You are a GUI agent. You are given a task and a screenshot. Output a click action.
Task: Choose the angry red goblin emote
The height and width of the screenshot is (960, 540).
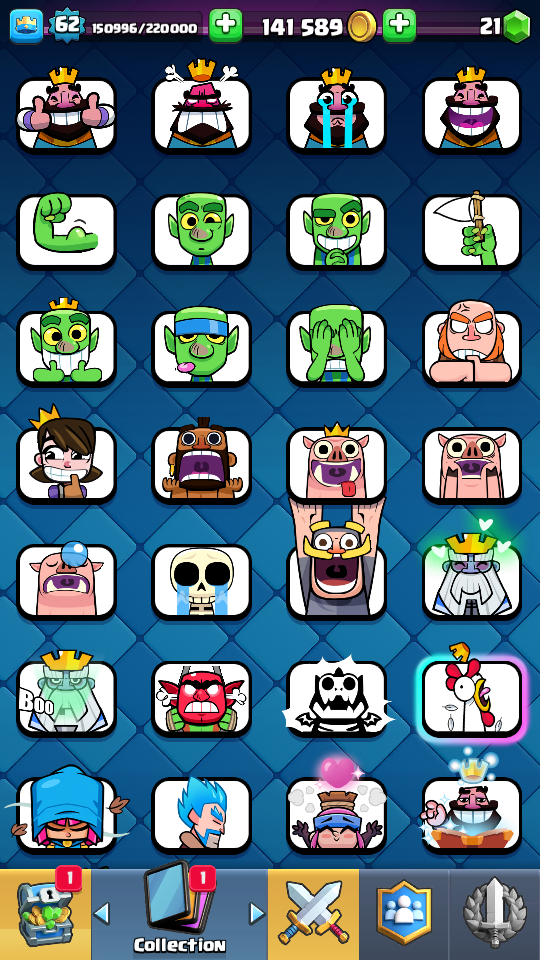201,697
